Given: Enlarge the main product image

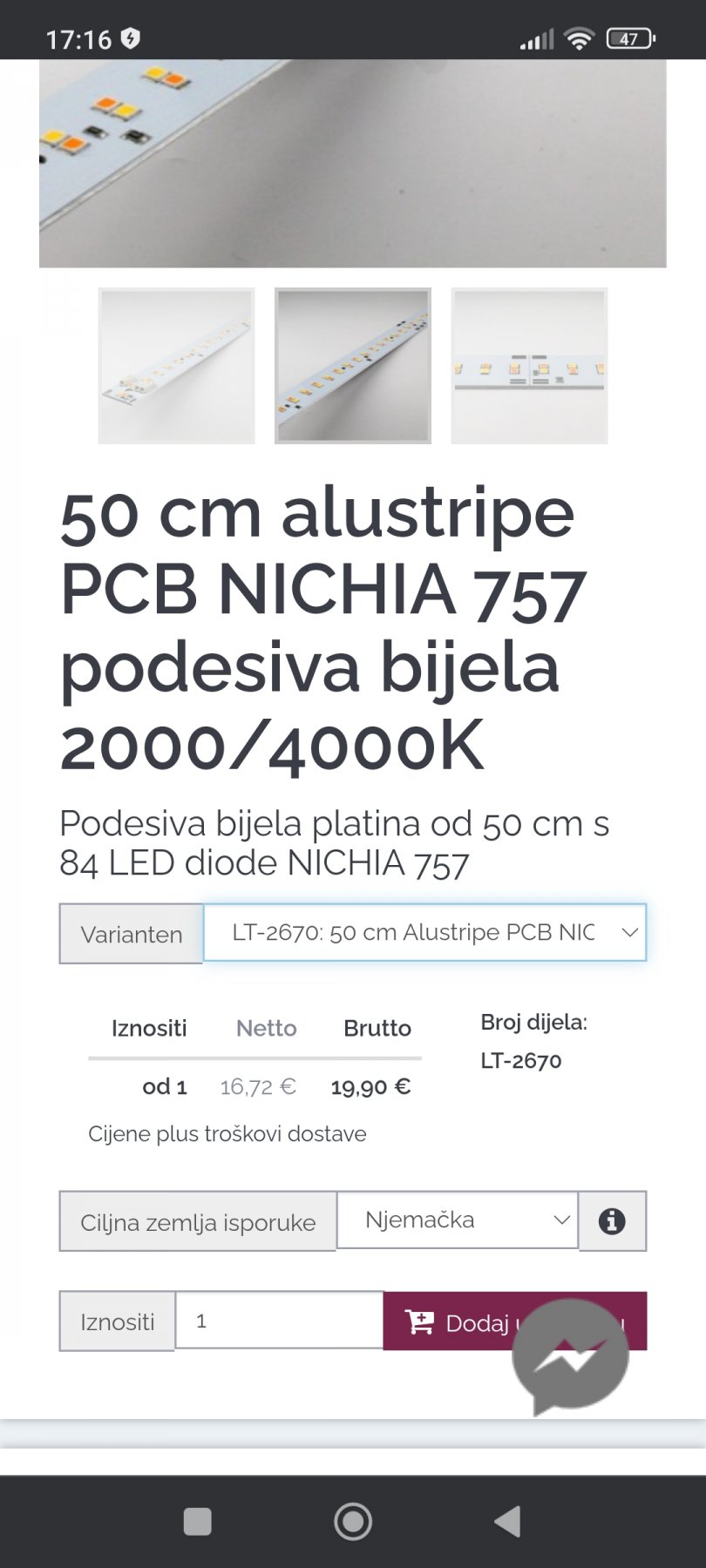Looking at the screenshot, I should [x=353, y=163].
